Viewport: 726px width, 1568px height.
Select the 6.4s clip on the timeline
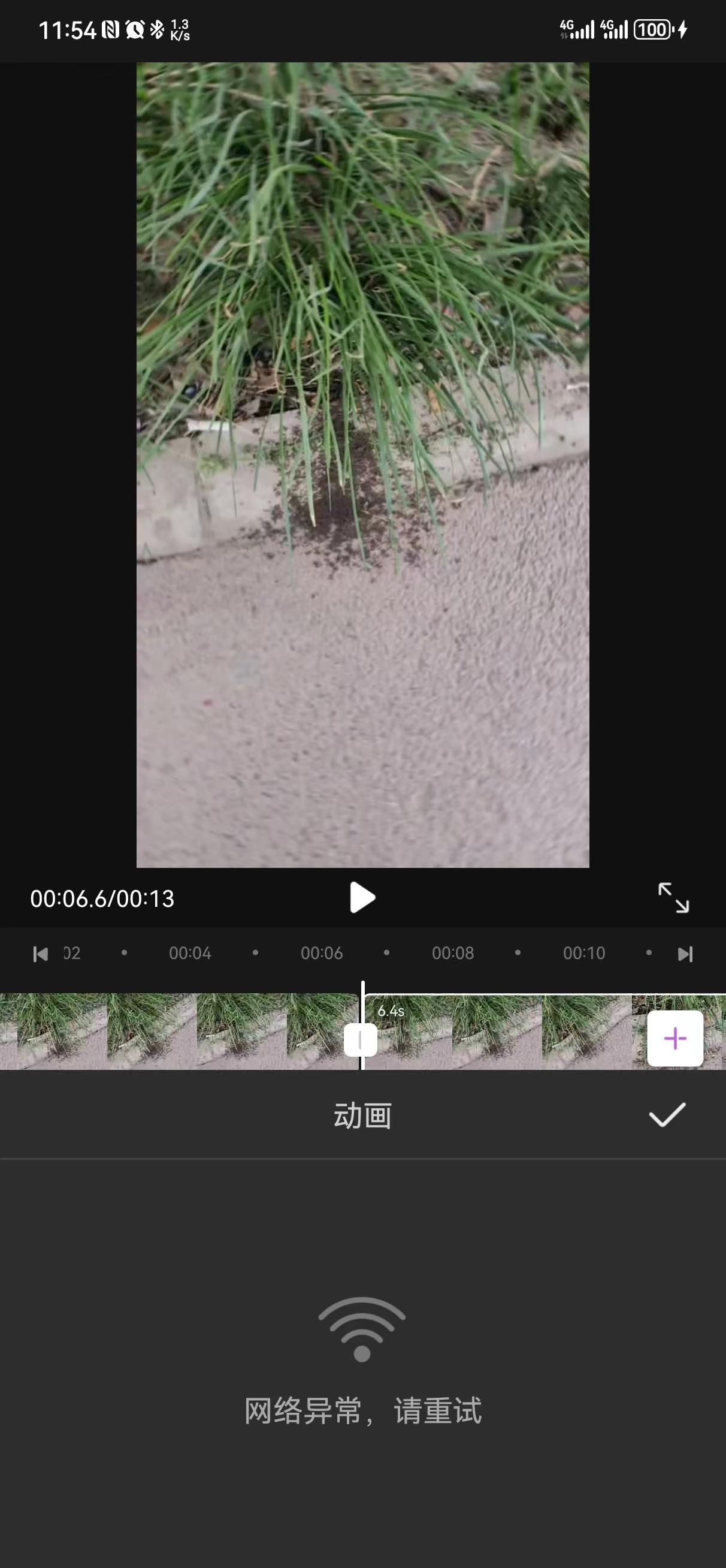(x=499, y=1035)
